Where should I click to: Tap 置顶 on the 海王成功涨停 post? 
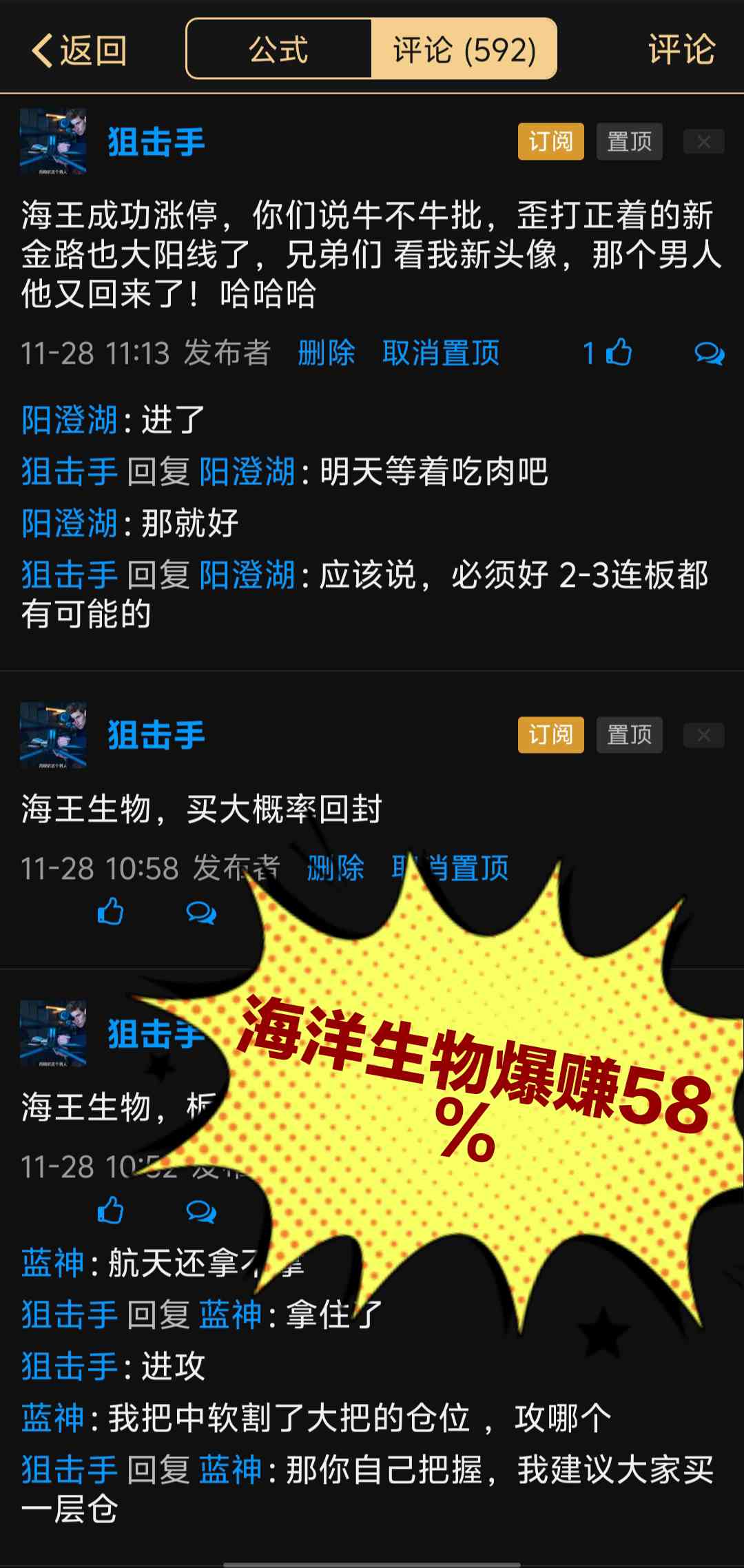coord(629,142)
